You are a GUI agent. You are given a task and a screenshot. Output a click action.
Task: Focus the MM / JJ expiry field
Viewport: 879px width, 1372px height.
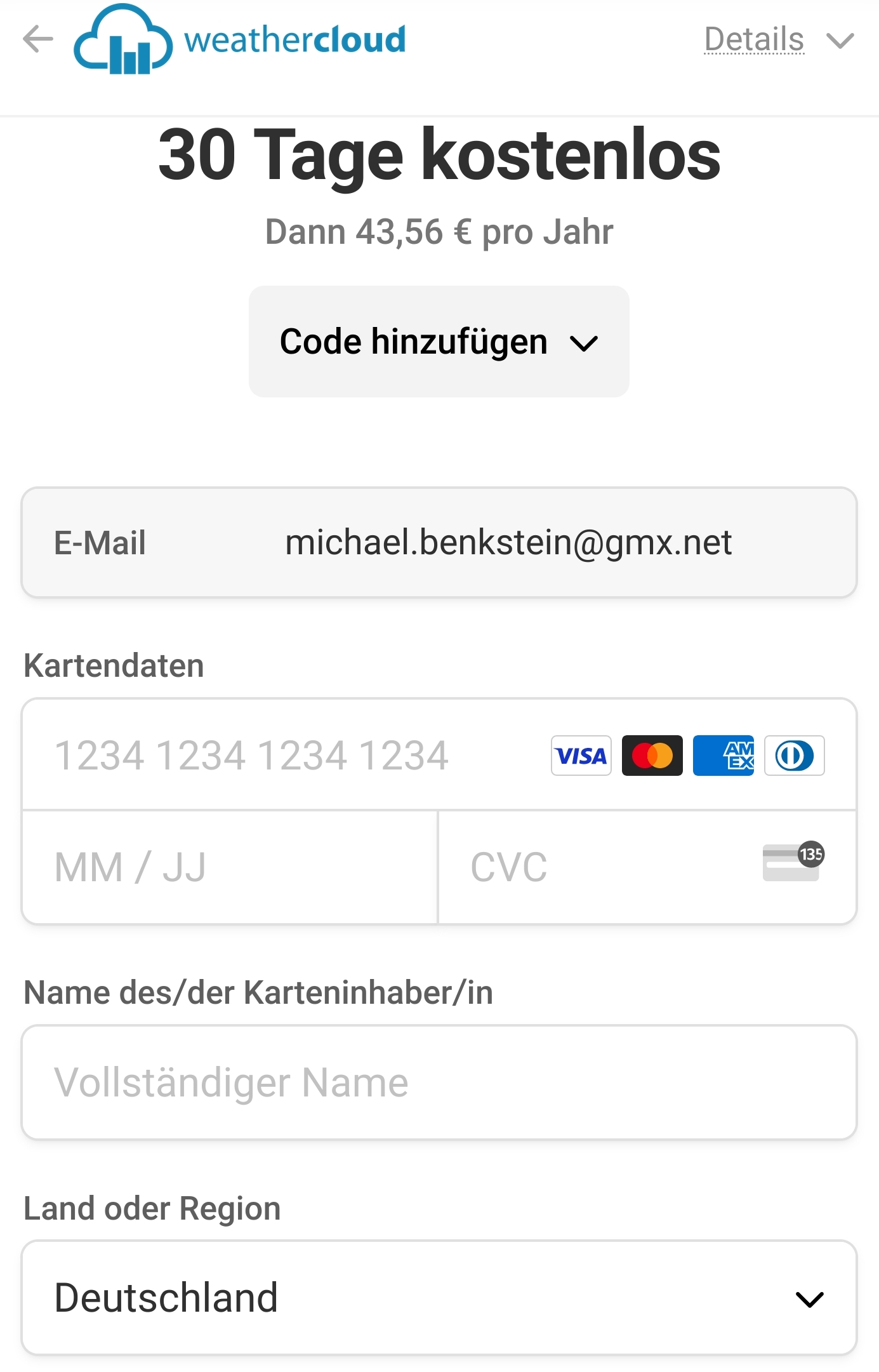tap(228, 867)
